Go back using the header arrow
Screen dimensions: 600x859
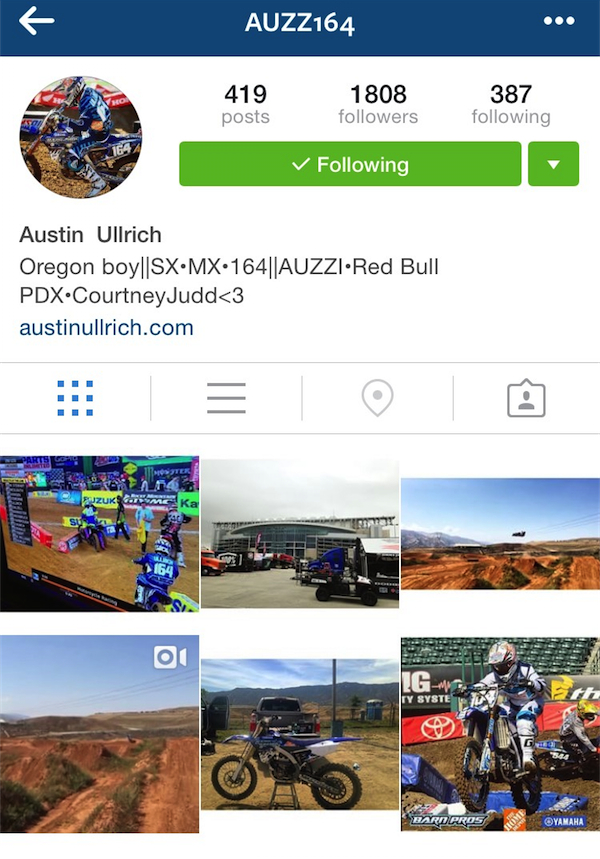click(36, 22)
